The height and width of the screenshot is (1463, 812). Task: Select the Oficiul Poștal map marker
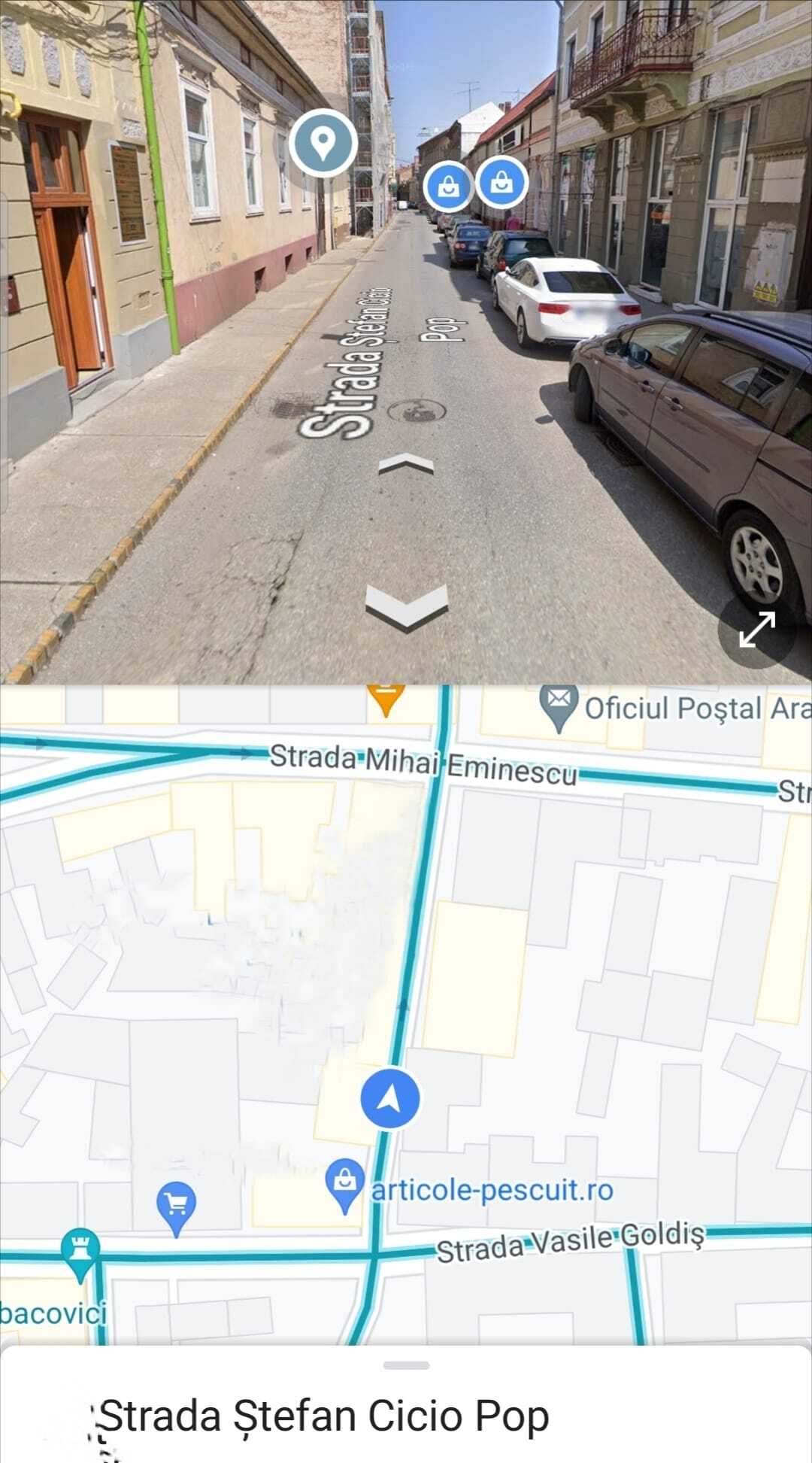coord(559,705)
